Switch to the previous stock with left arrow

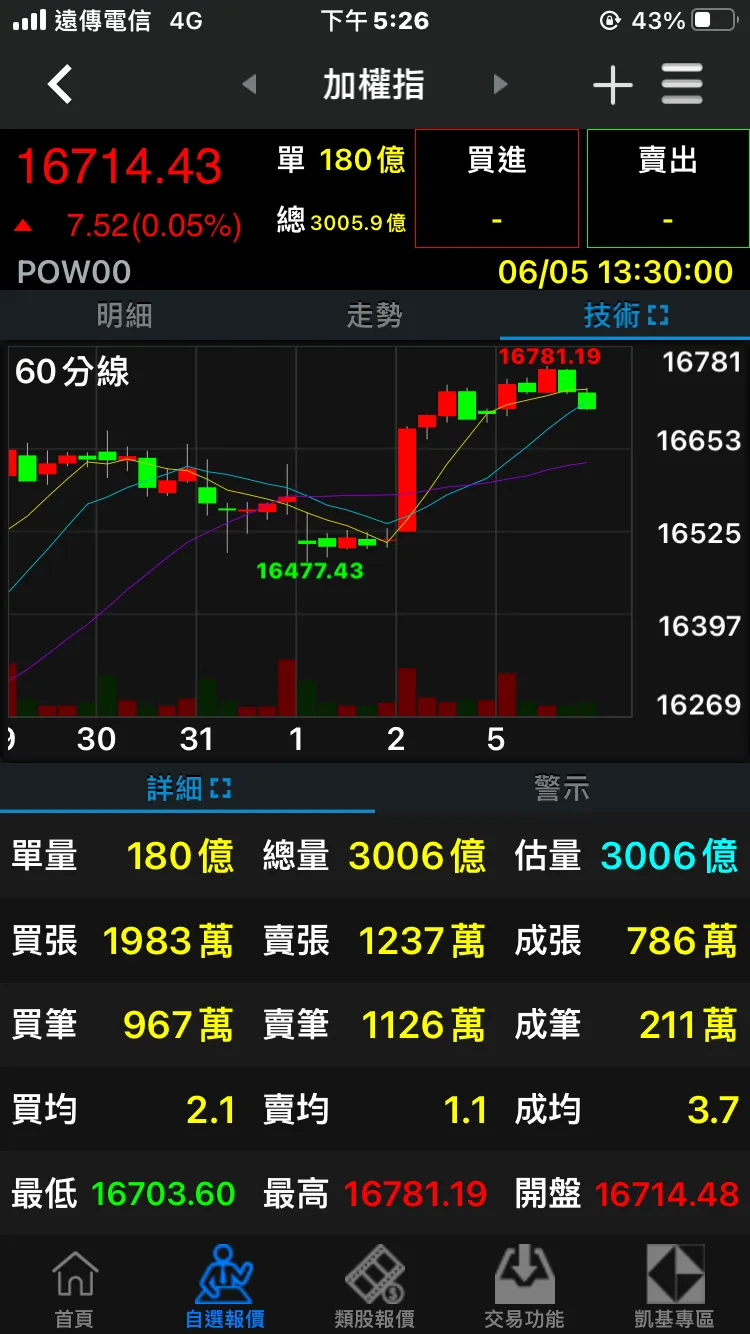[x=249, y=85]
